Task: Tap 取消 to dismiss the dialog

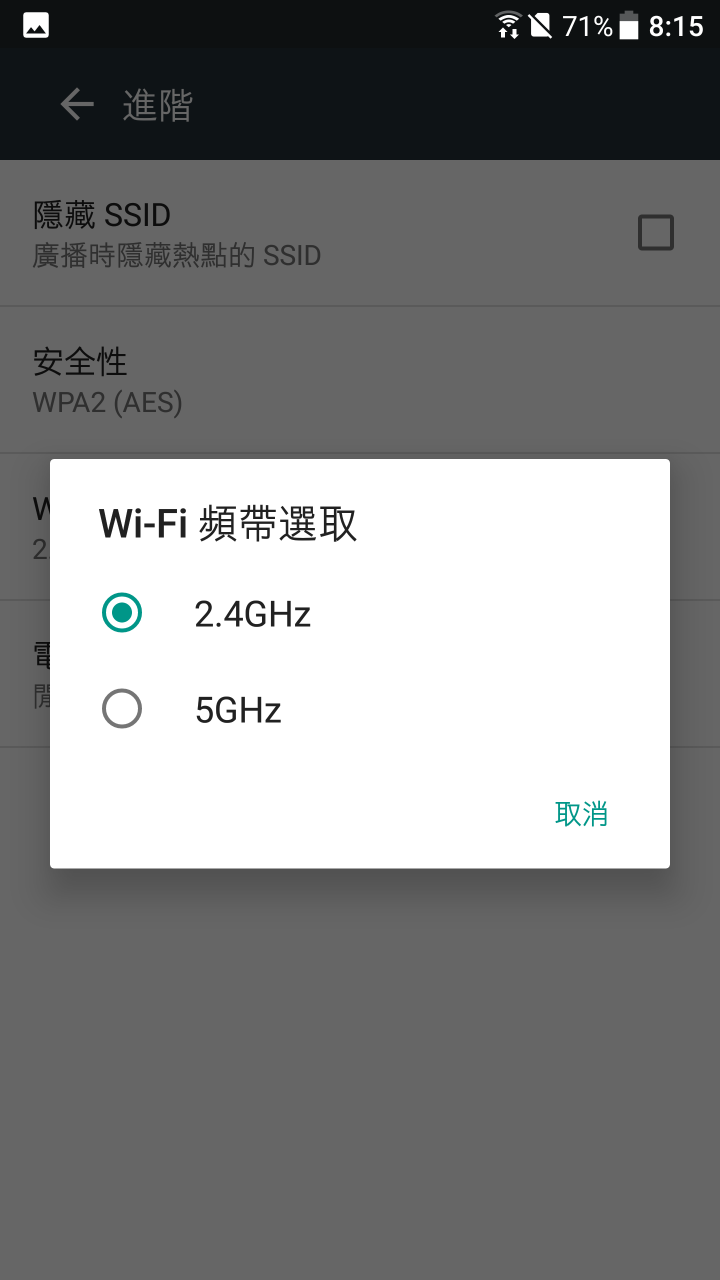Action: point(581,814)
